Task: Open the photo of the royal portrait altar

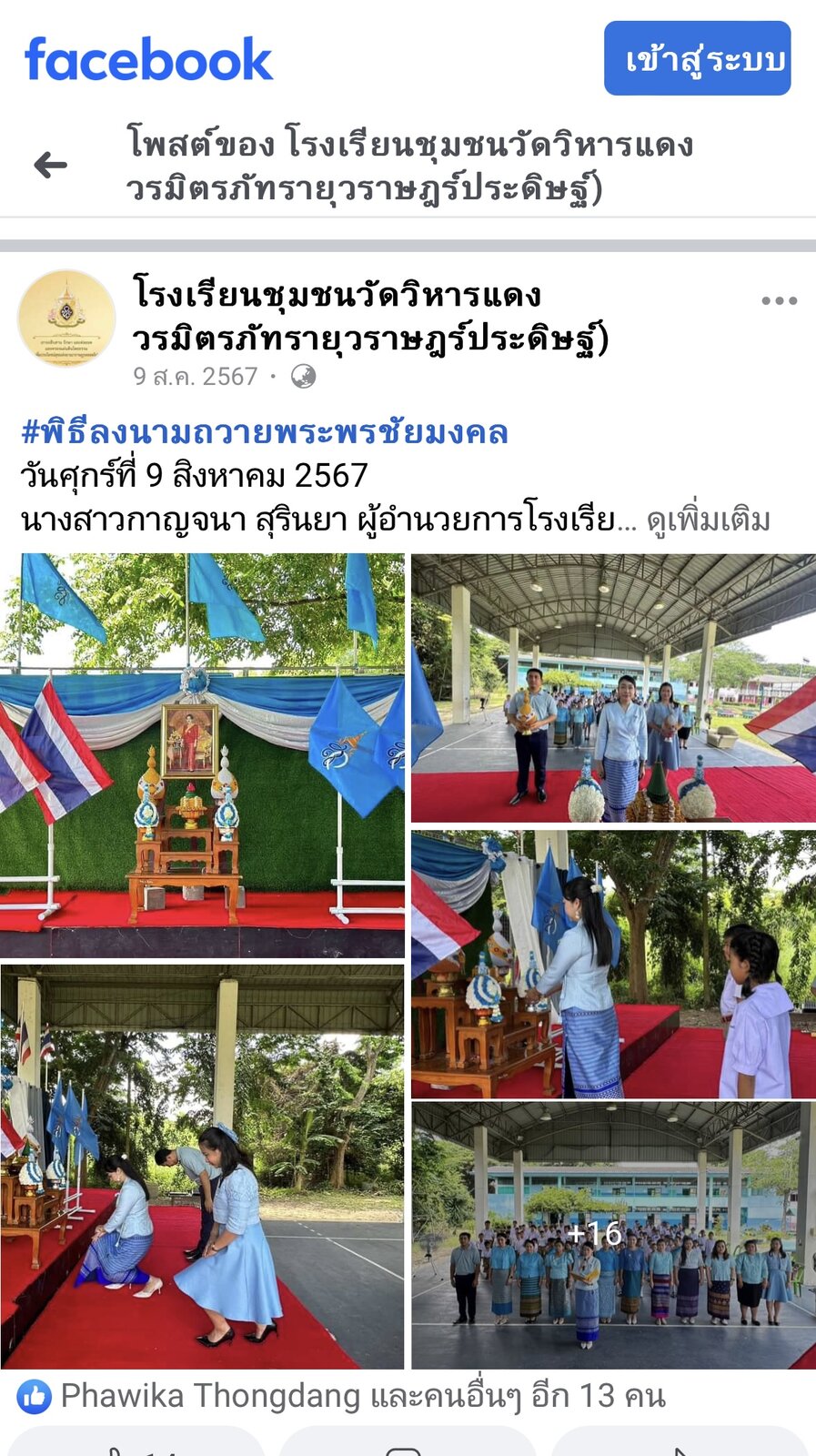Action: click(x=202, y=755)
